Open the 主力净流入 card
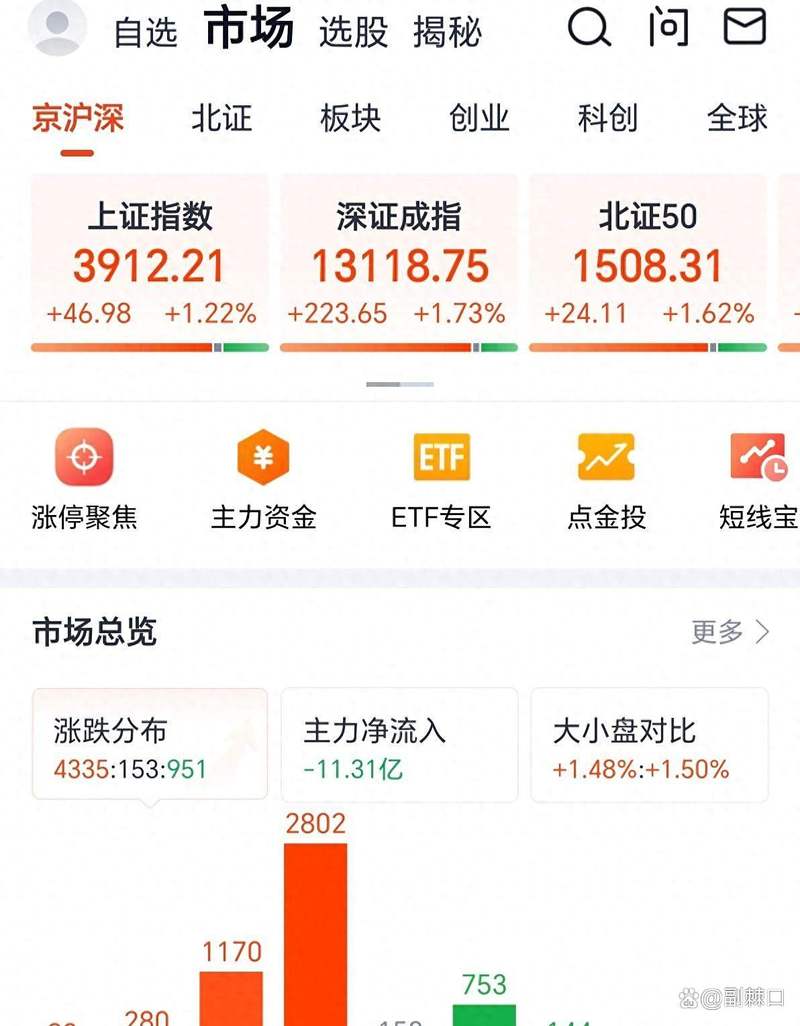 (x=399, y=745)
